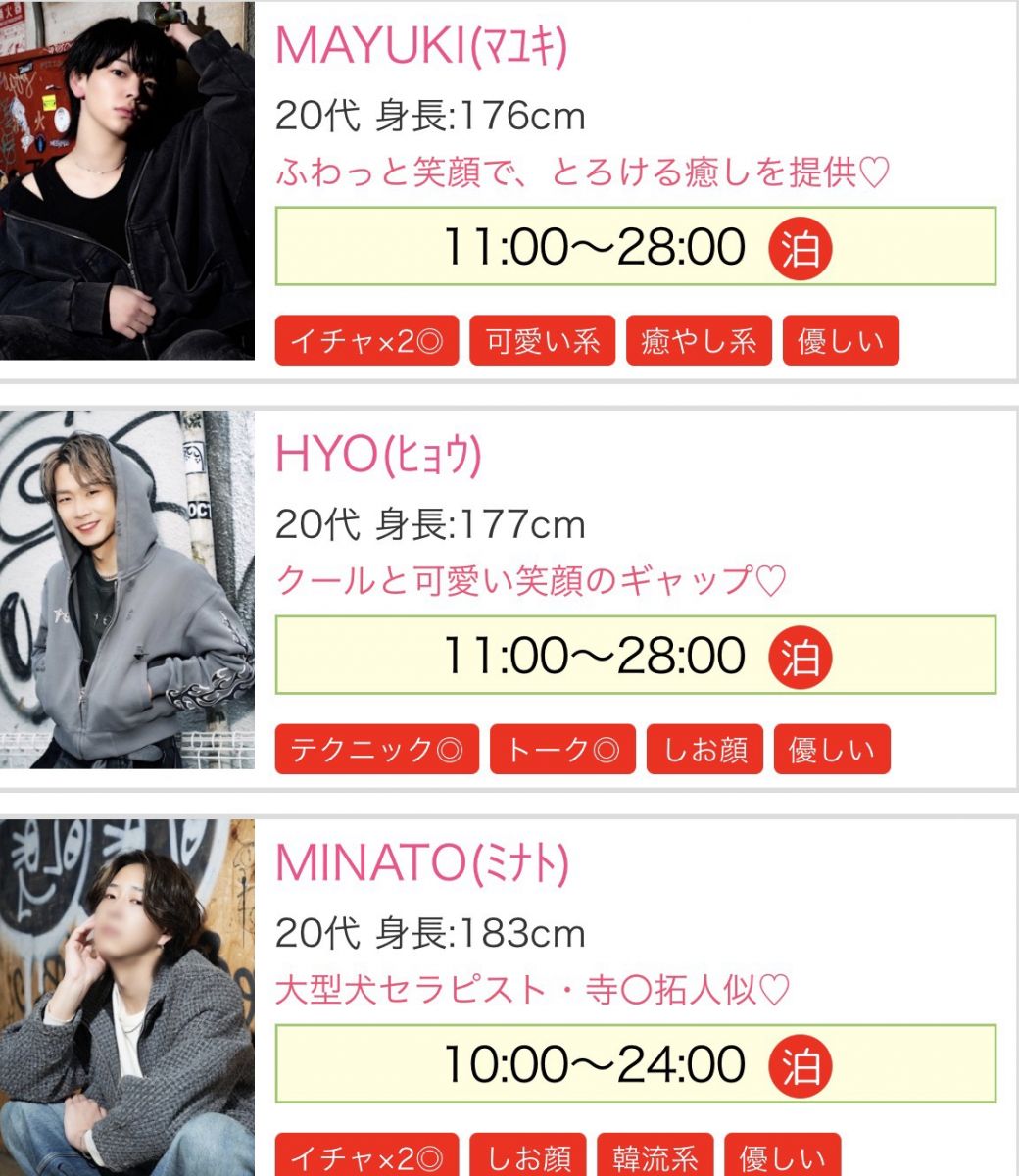Image resolution: width=1019 pixels, height=1176 pixels.
Task: Tap the 韓流系 tag on MINATO's card
Action: point(655,1158)
